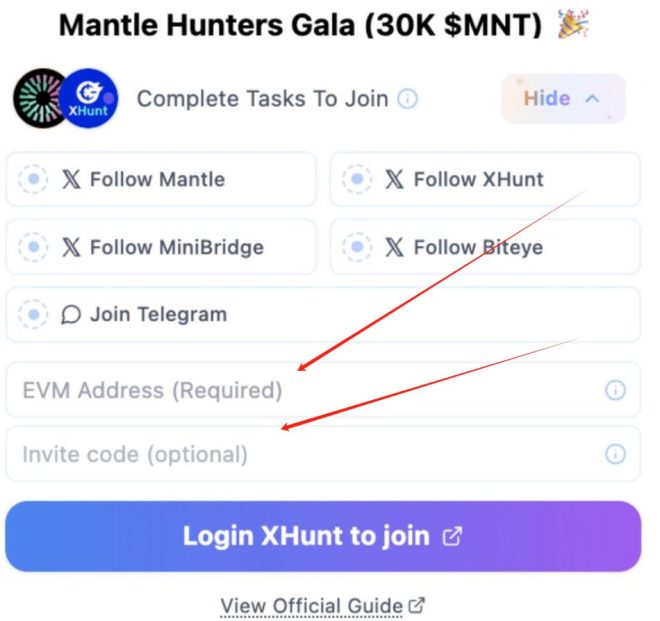Tap info icon in EVM Address field
Screen dimensions: 660x621
tap(615, 390)
